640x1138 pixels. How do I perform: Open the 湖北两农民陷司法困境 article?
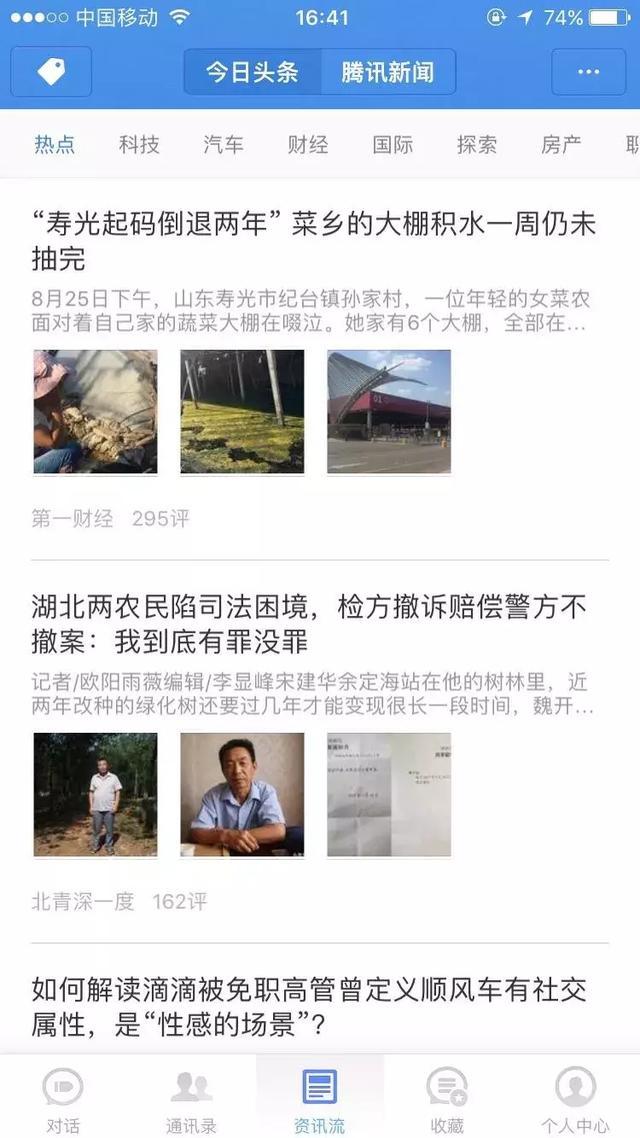310,623
